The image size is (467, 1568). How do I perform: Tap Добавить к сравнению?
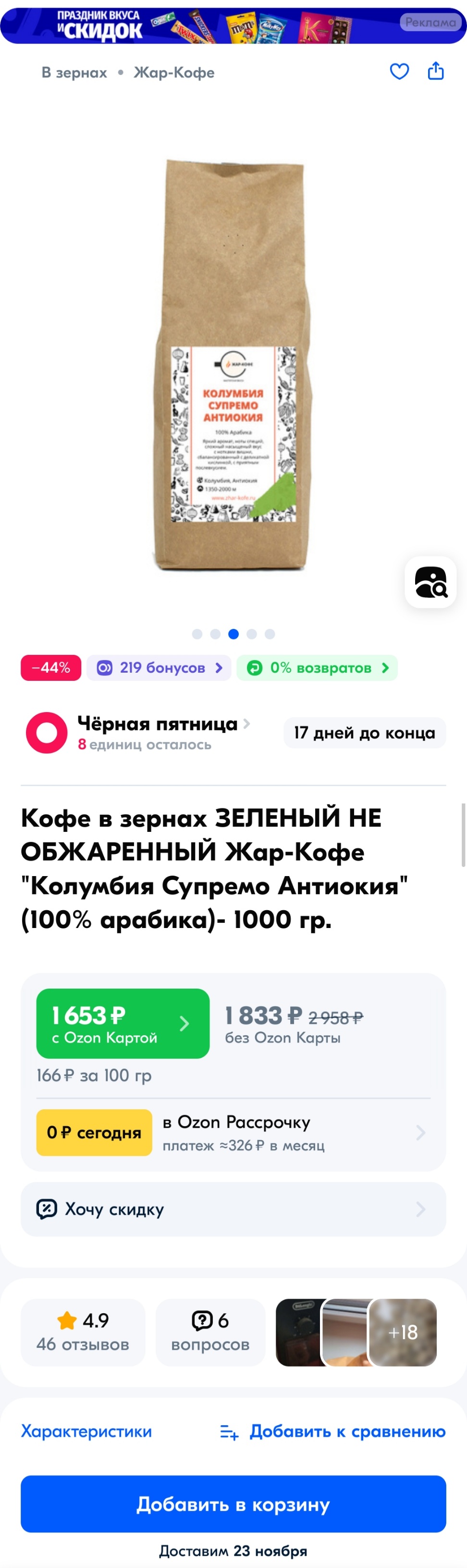click(333, 1431)
